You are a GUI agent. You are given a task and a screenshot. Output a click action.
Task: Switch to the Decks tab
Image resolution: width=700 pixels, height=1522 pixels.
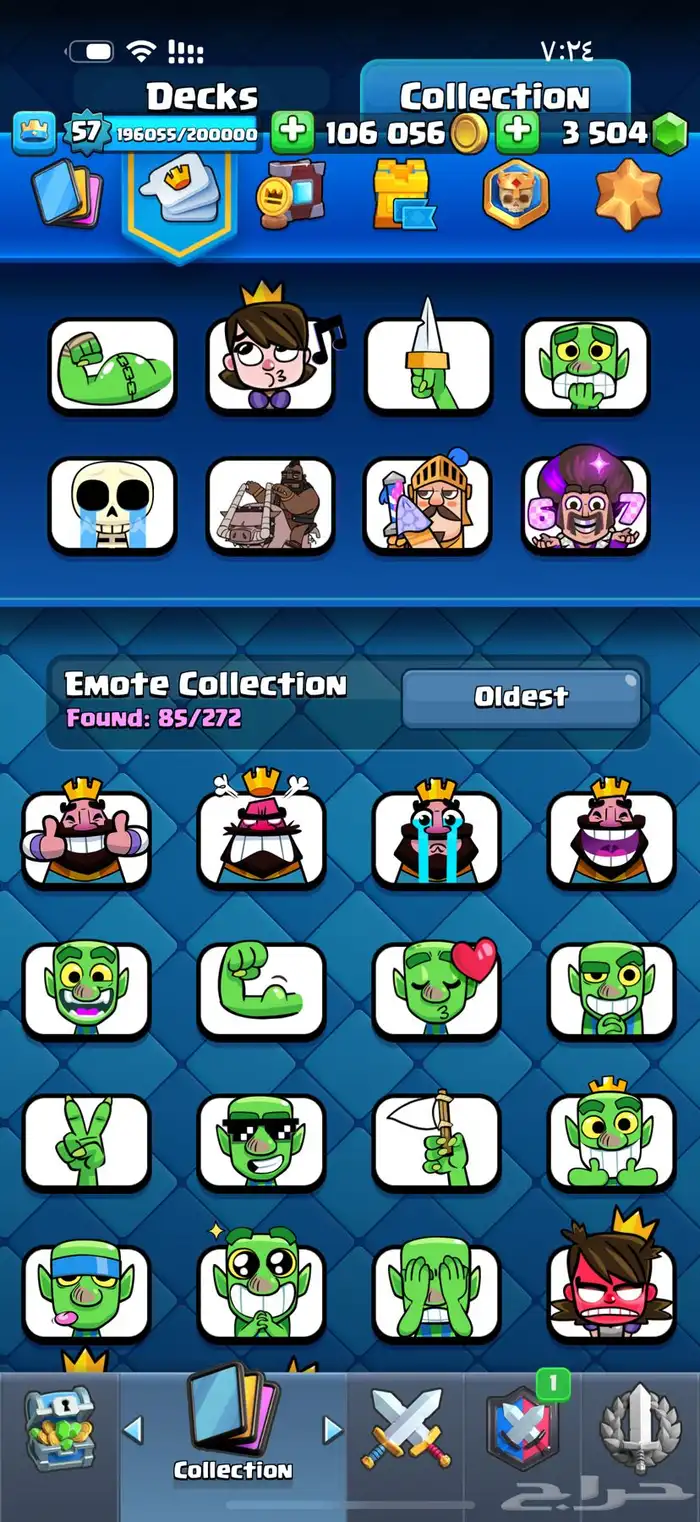(x=202, y=96)
